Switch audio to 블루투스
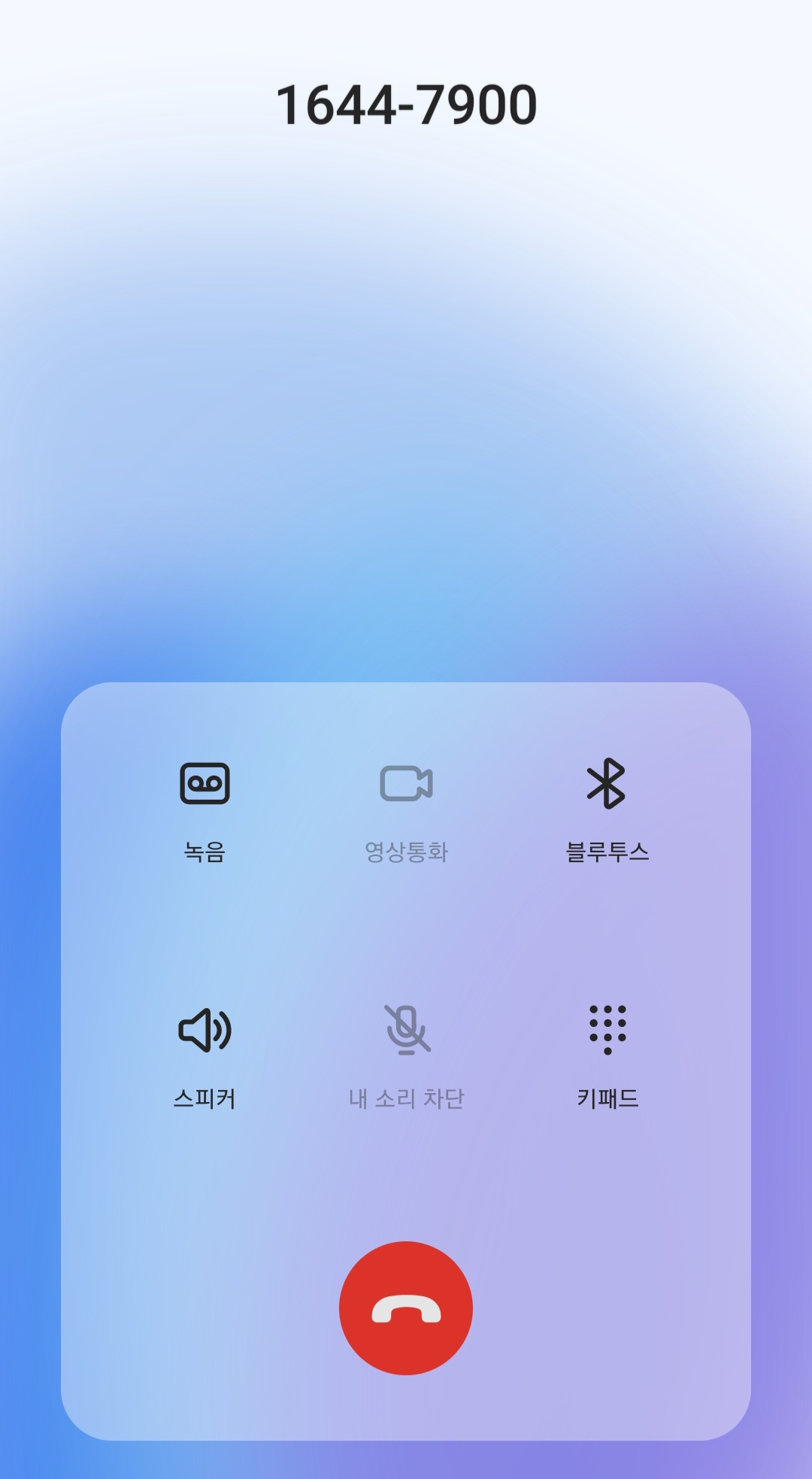This screenshot has height=1479, width=812. [607, 812]
